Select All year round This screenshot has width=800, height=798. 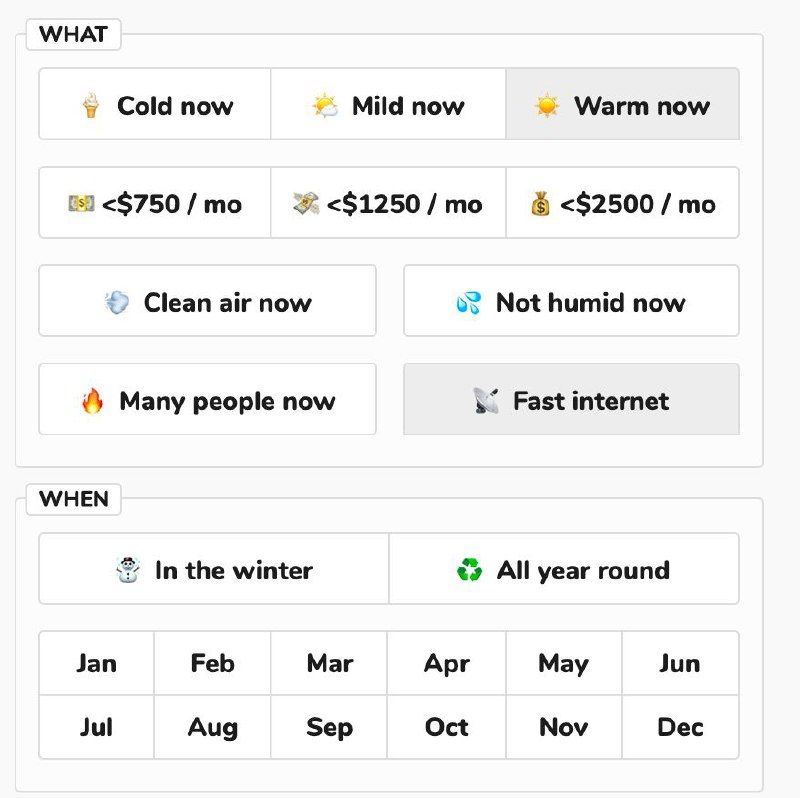coord(563,570)
